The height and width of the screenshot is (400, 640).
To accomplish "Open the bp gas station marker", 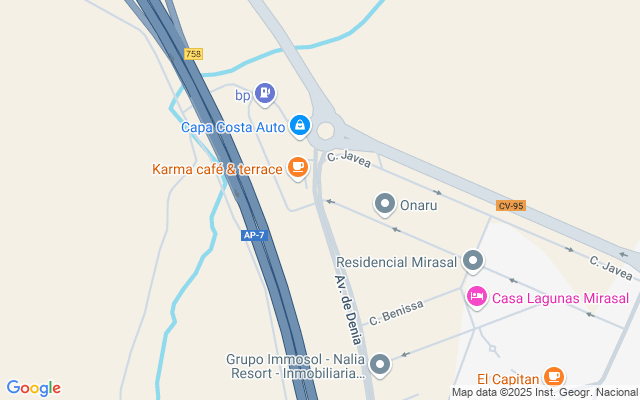I will [264, 94].
